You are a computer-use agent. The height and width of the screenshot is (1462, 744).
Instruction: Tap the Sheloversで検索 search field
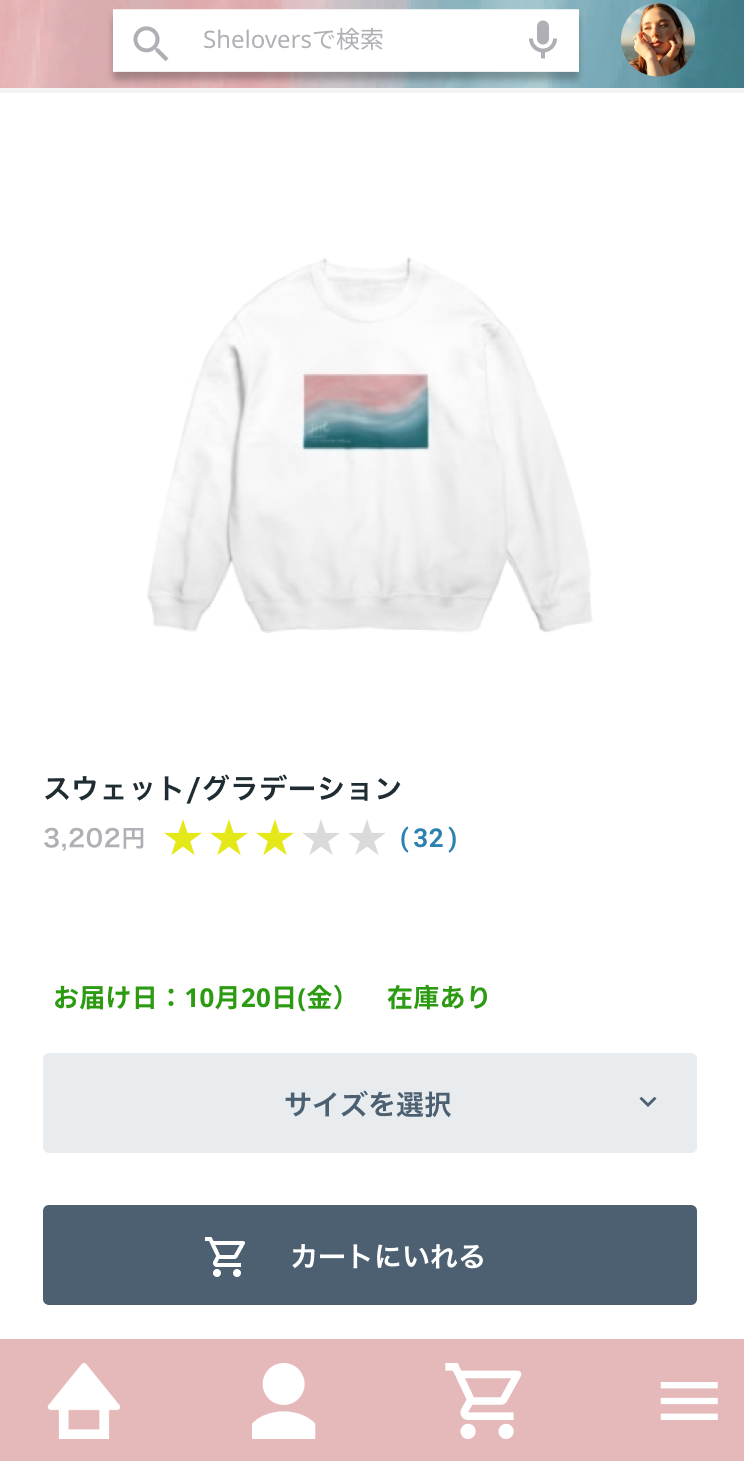pyautogui.click(x=330, y=41)
